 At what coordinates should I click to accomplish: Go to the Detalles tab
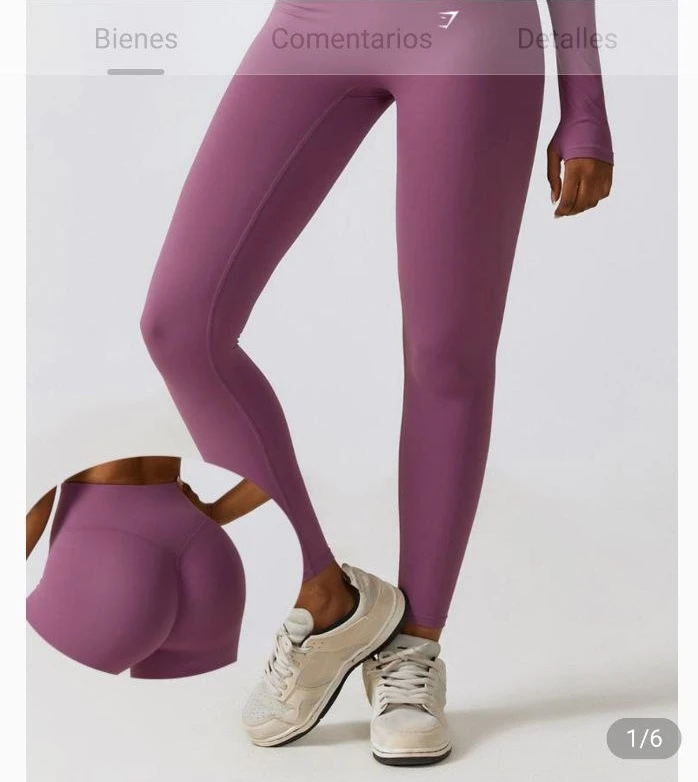[x=566, y=40]
